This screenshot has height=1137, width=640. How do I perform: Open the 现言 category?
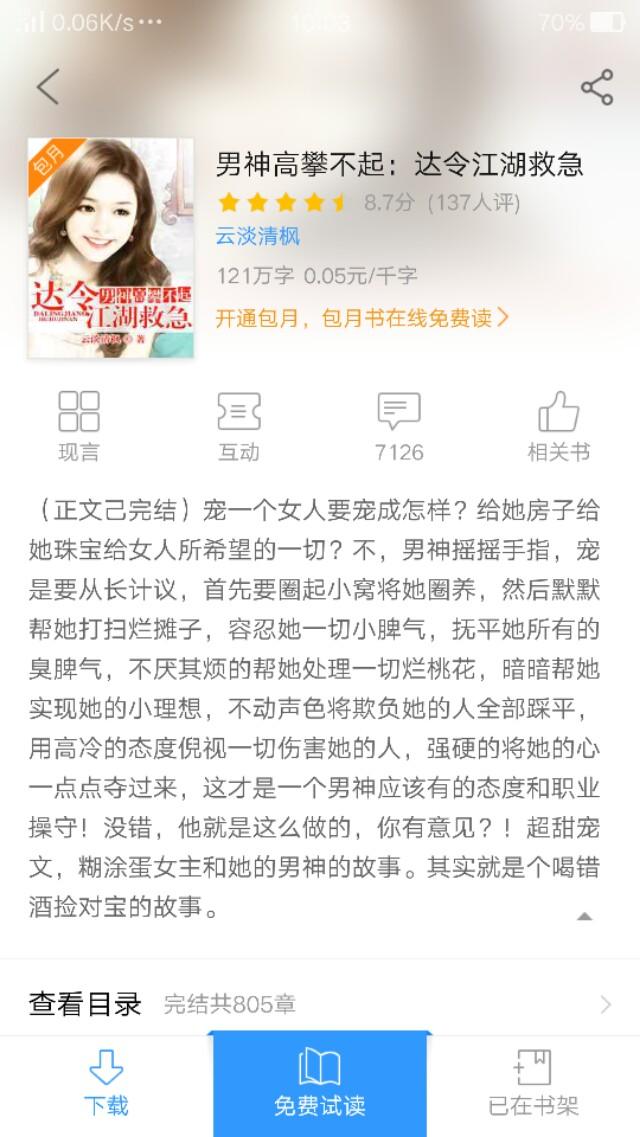coord(79,426)
